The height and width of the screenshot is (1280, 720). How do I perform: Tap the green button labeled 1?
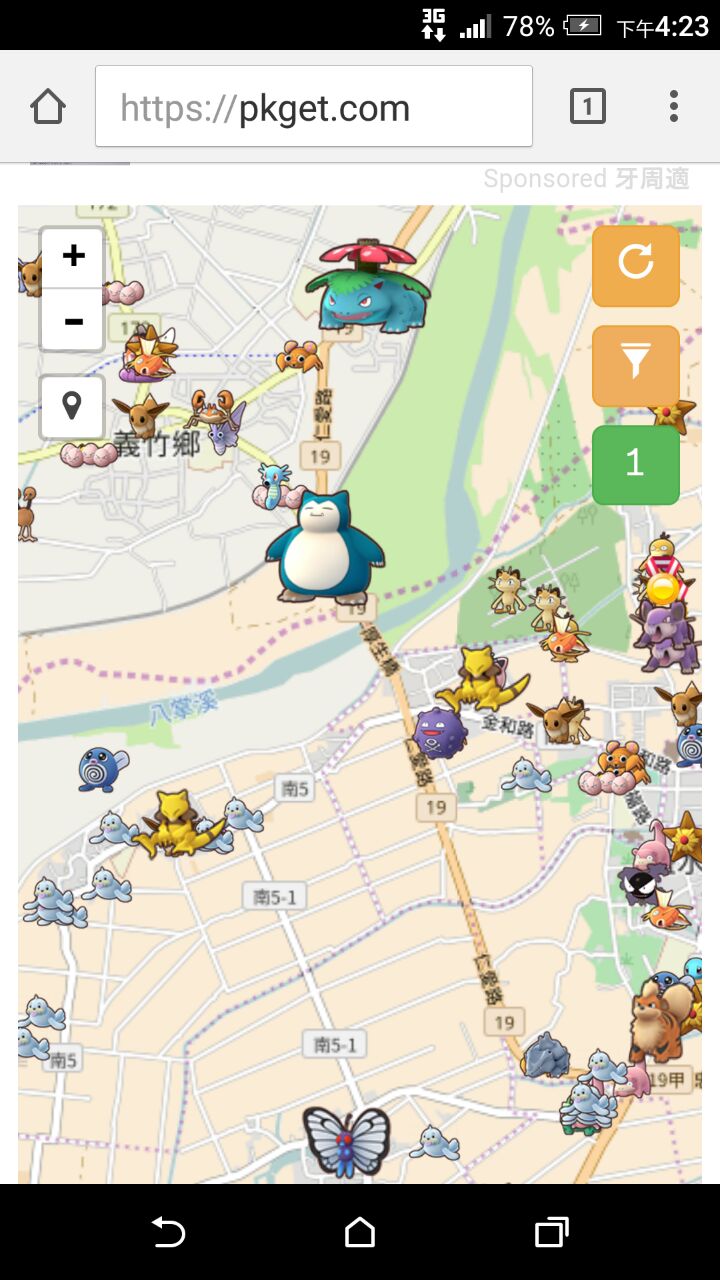click(636, 464)
